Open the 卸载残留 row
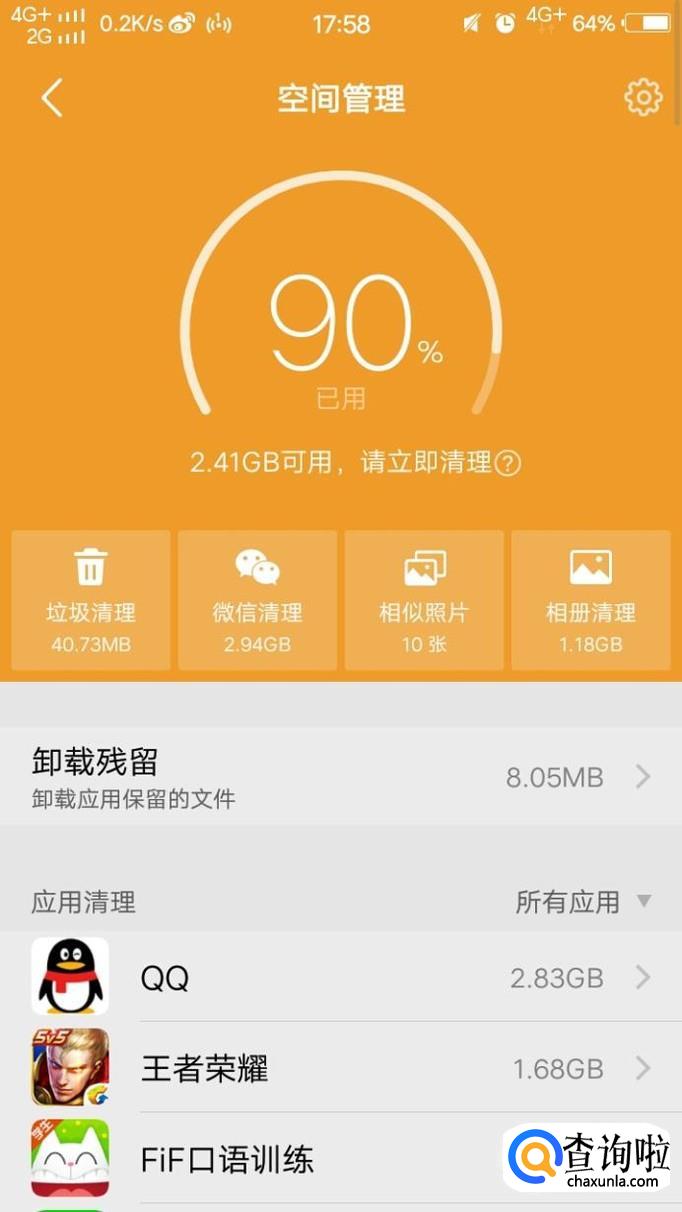The width and height of the screenshot is (682, 1212). tap(340, 777)
